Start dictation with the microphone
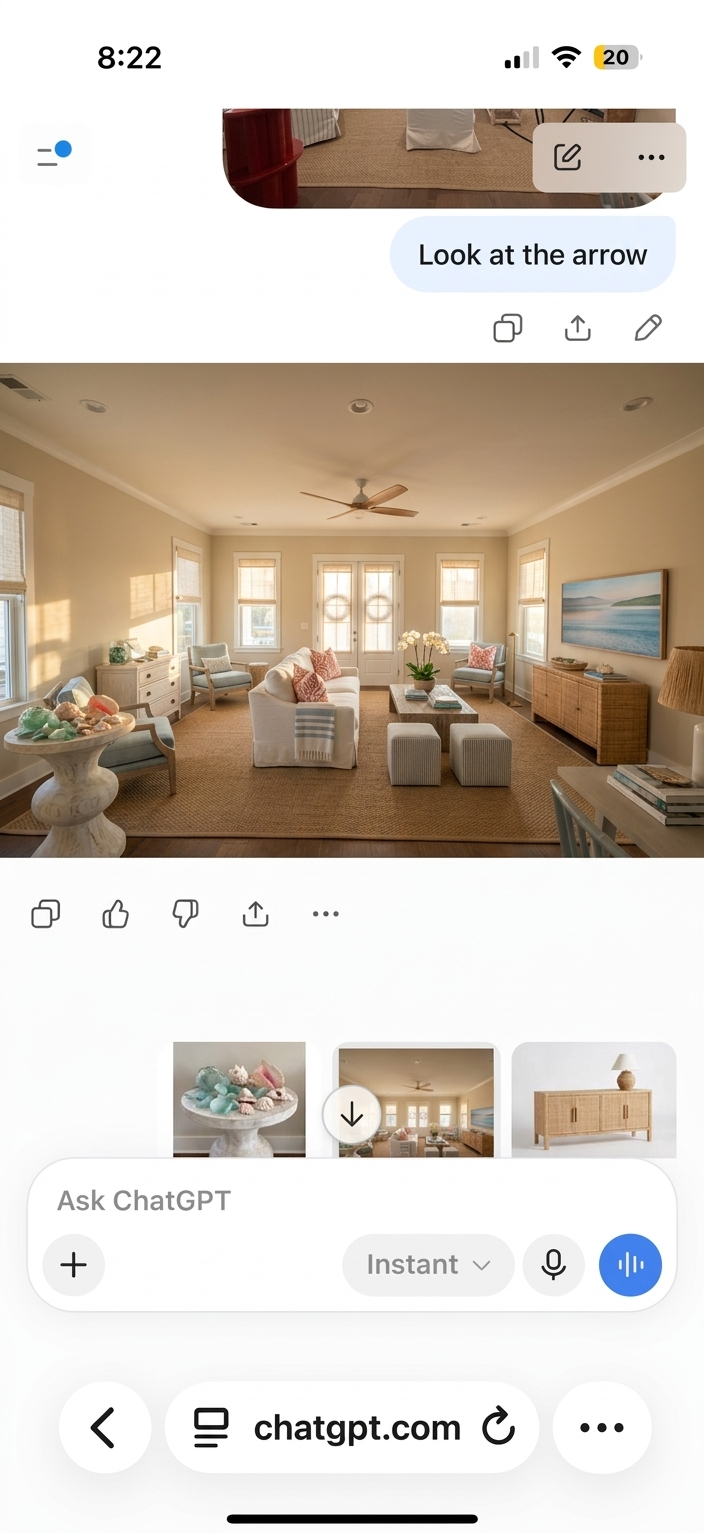 click(554, 1265)
